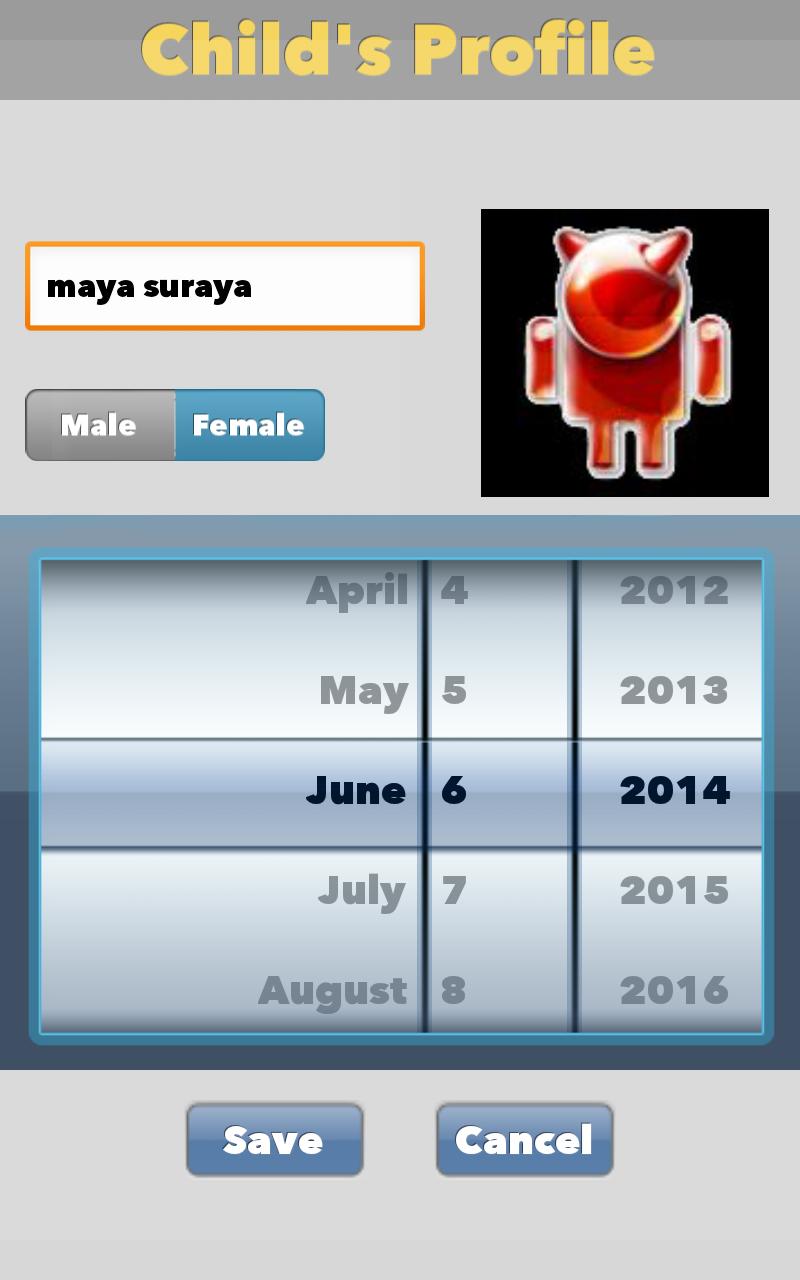Select the Male gender option
The height and width of the screenshot is (1280, 800).
point(100,425)
